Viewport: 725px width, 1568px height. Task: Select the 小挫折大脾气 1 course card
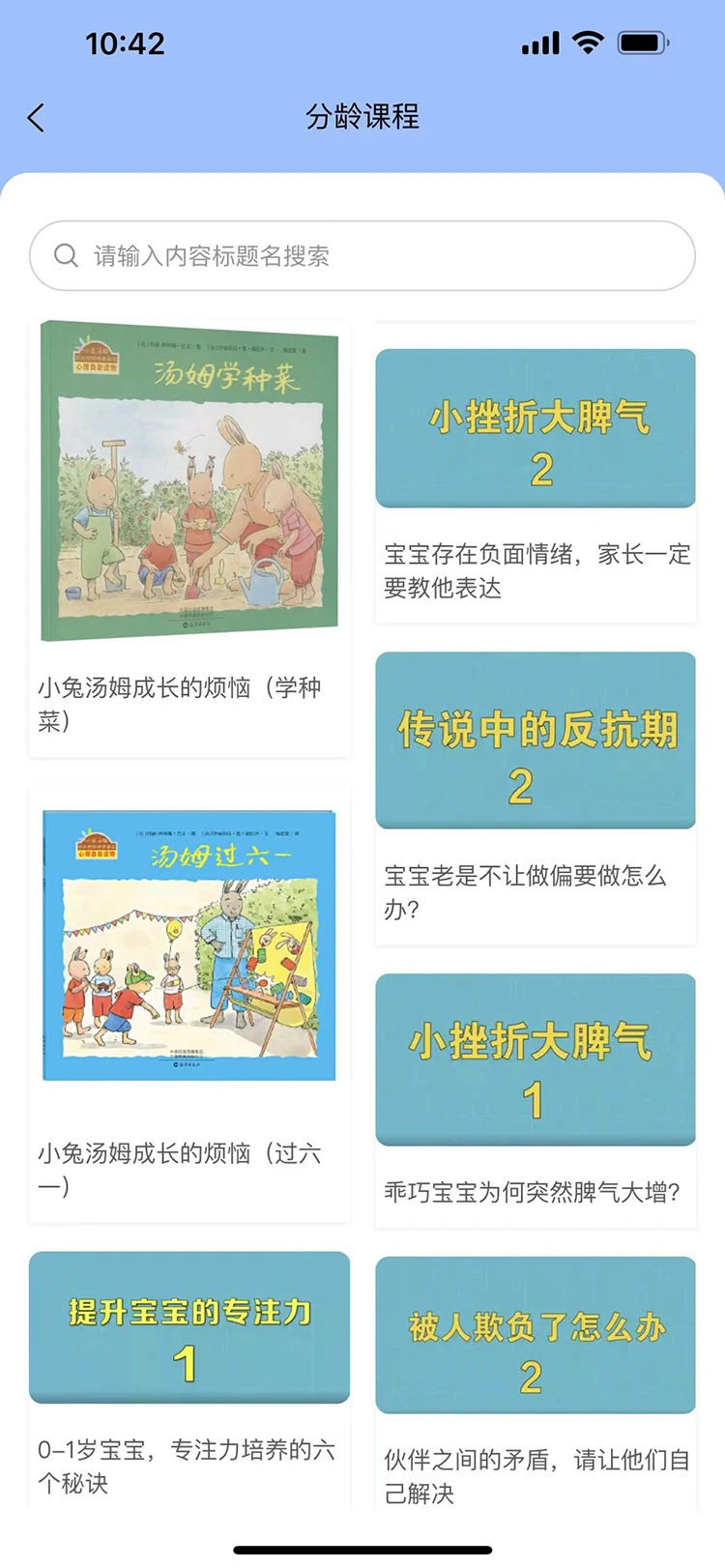coord(536,1060)
